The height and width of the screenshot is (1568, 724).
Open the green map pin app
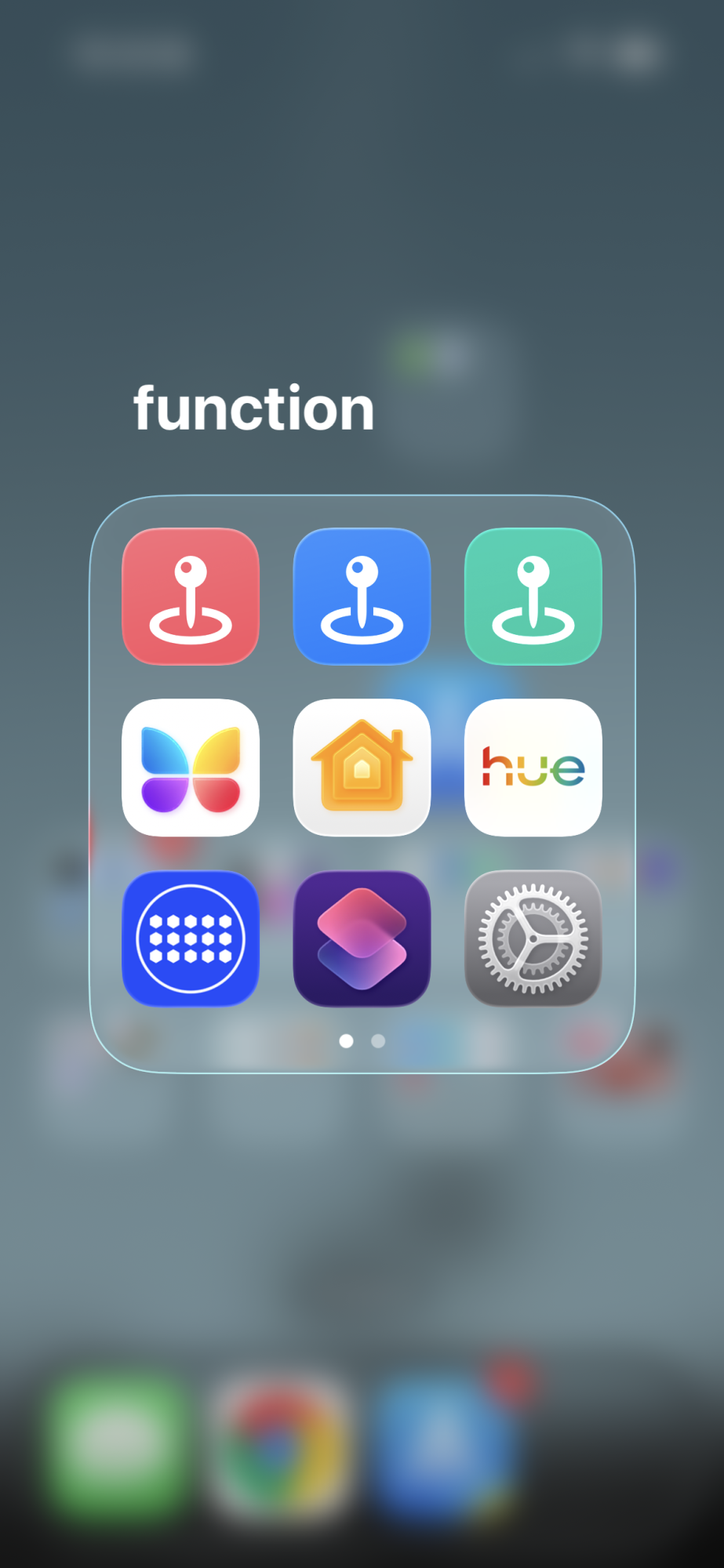(533, 597)
